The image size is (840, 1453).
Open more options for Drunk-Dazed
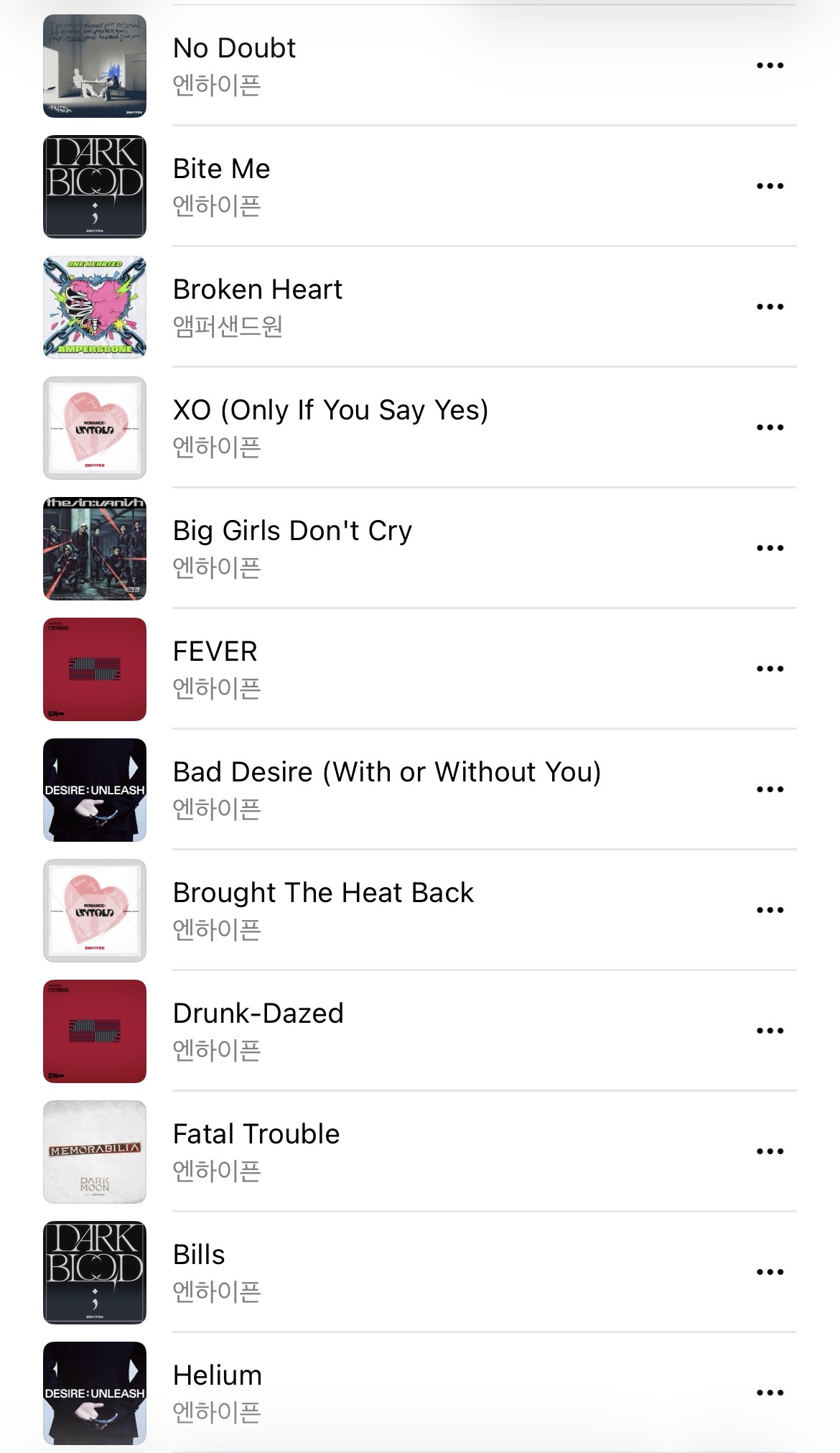[770, 1031]
